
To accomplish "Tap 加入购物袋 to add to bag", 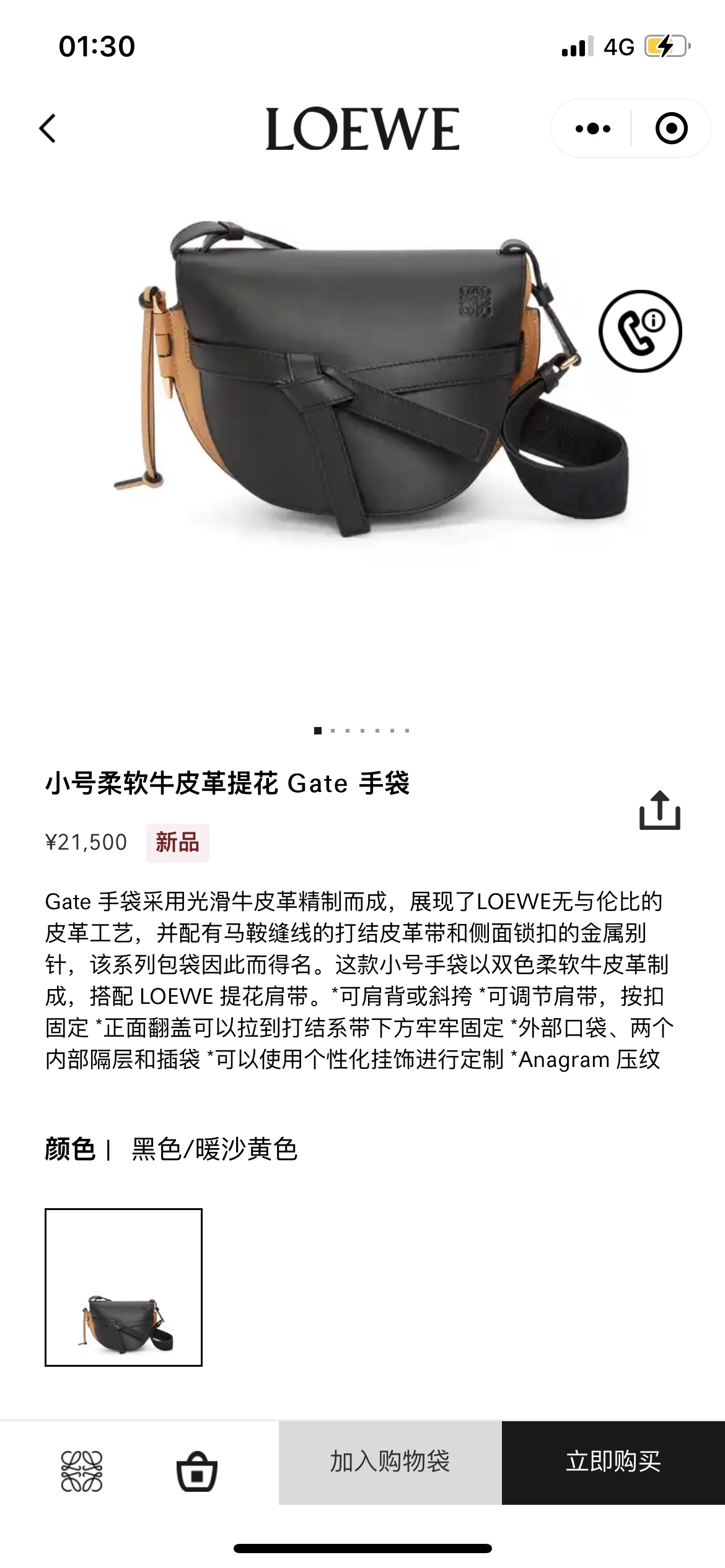I will point(390,1462).
